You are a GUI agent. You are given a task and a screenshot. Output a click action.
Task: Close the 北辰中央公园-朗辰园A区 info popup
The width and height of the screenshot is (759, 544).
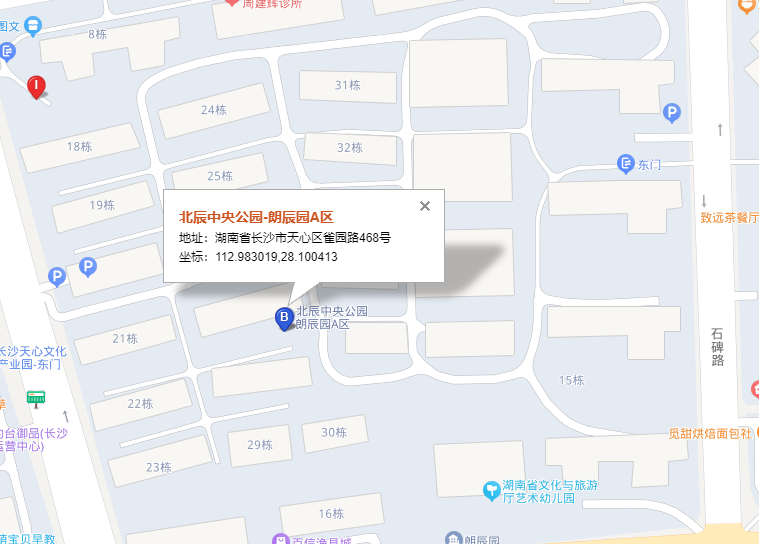(425, 206)
